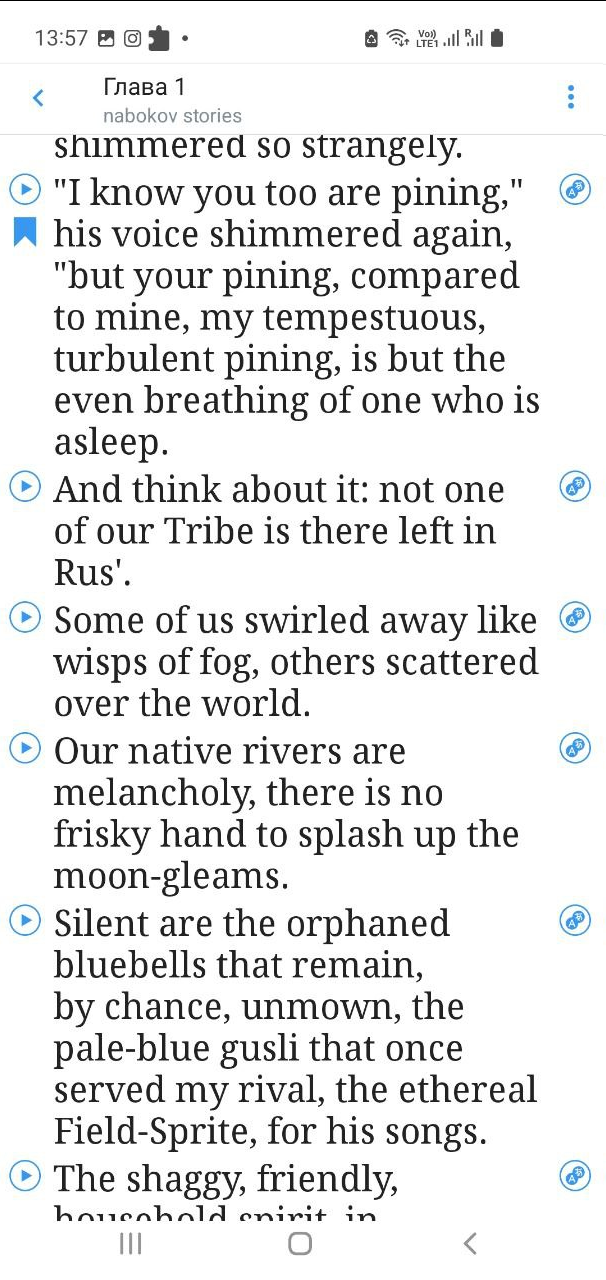Play audio for "I know you too are pining"
Screen dimensions: 606x1280
25,188
